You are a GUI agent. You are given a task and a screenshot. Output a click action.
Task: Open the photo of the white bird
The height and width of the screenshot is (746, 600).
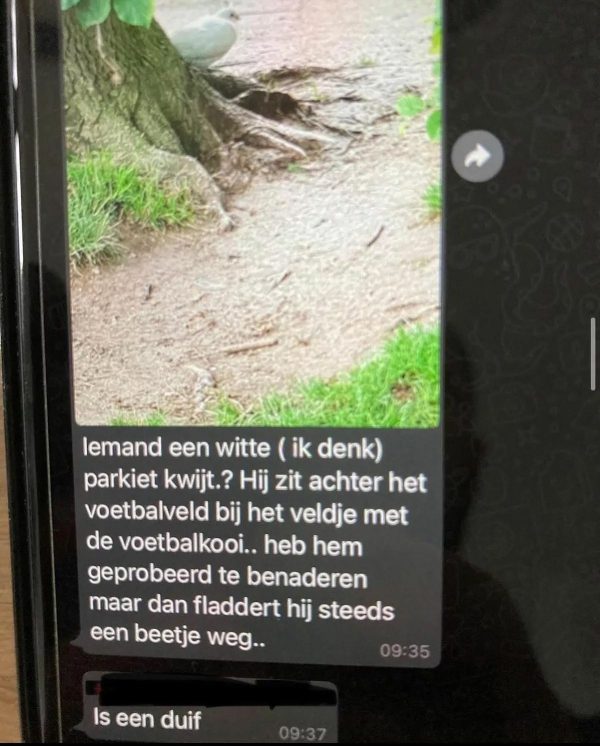(255, 210)
